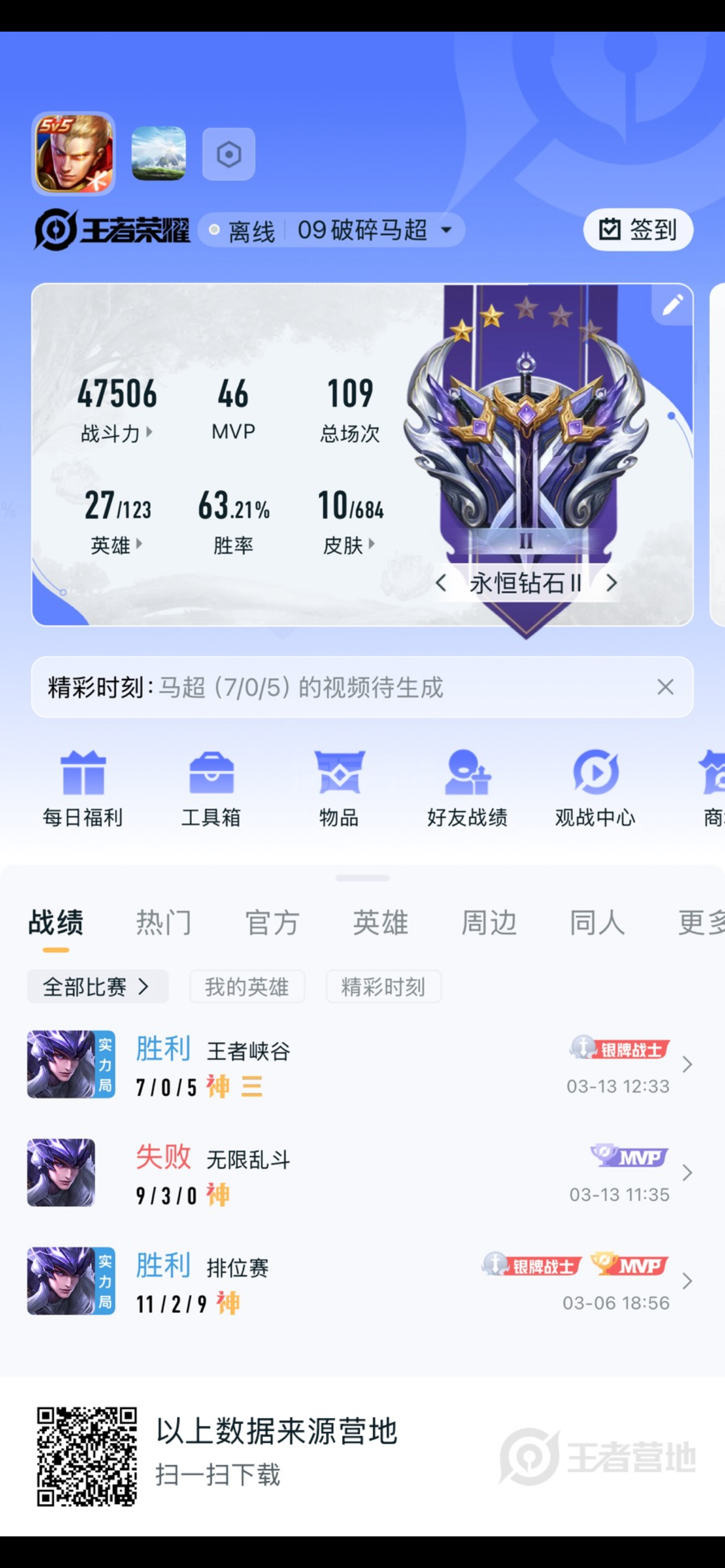Tap the pencil edit icon on stats card
725x1568 pixels.
(672, 304)
